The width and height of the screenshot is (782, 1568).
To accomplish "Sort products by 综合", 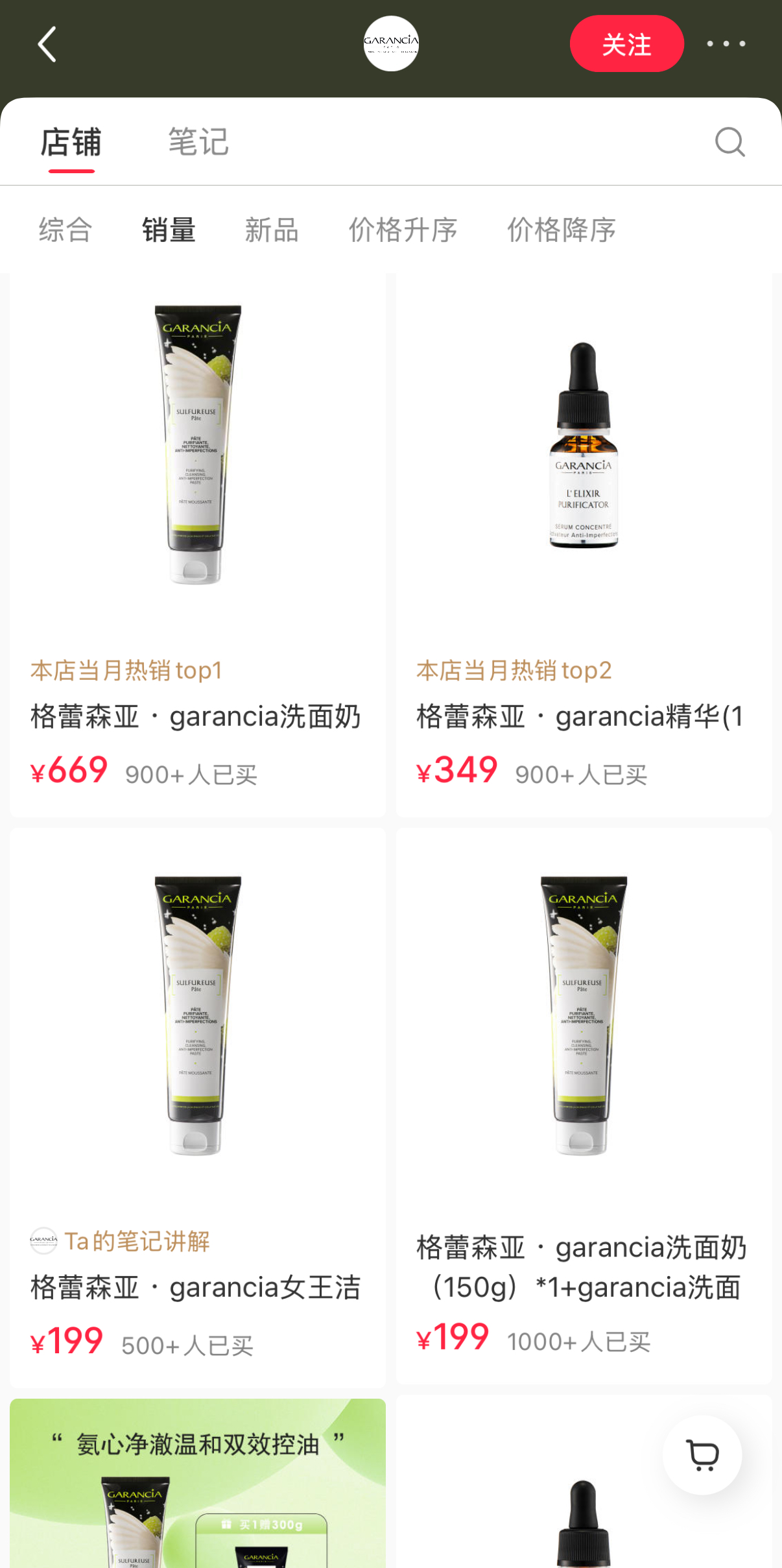I will (x=65, y=230).
